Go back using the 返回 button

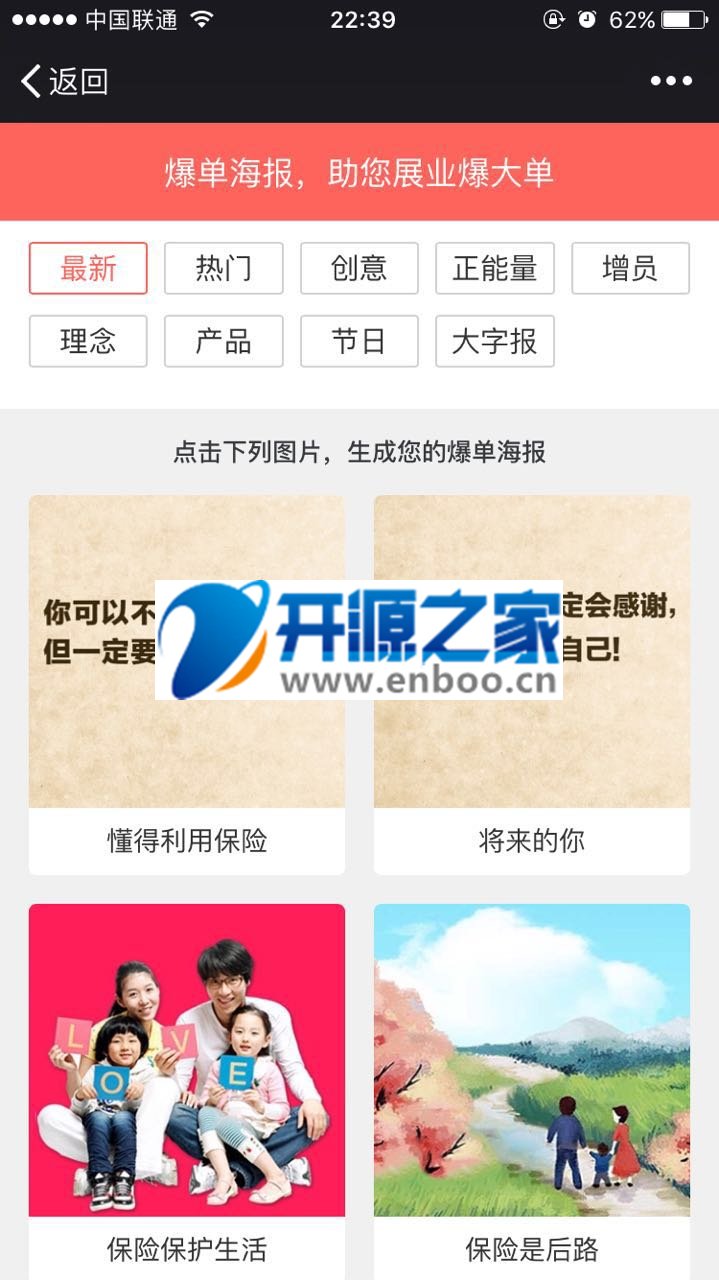pyautogui.click(x=64, y=81)
